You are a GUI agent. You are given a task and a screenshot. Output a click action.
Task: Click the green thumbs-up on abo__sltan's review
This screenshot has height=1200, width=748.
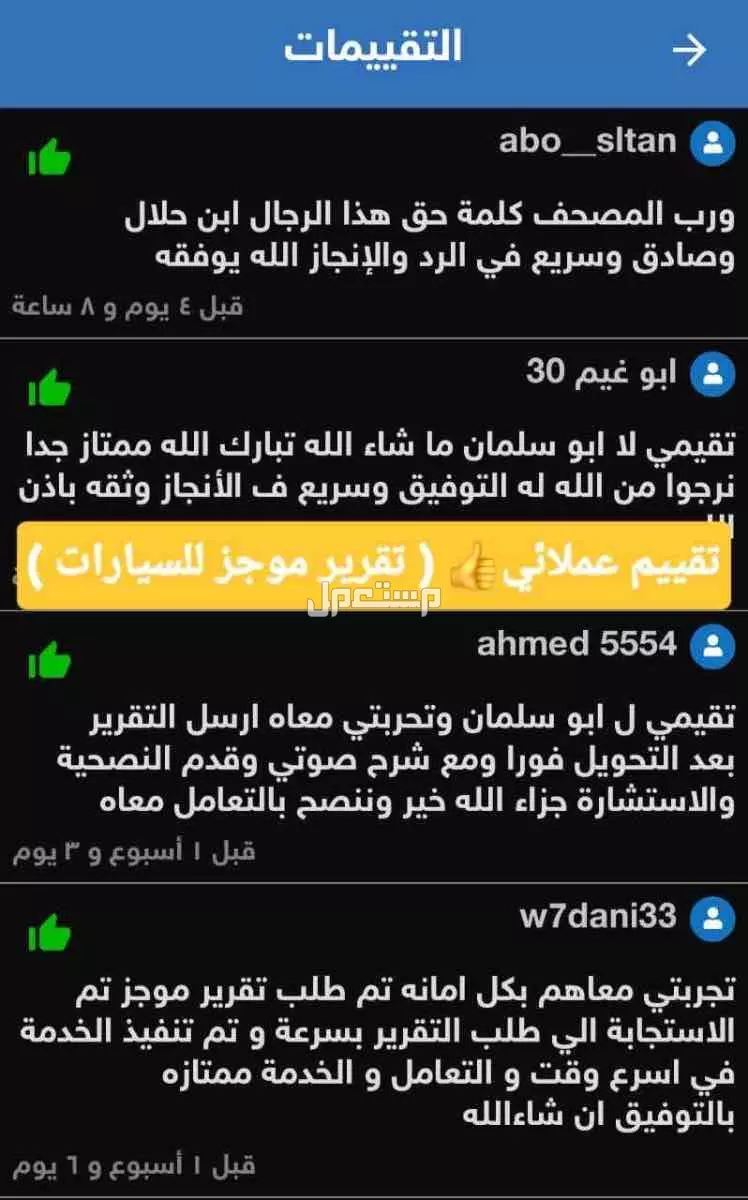pos(52,156)
